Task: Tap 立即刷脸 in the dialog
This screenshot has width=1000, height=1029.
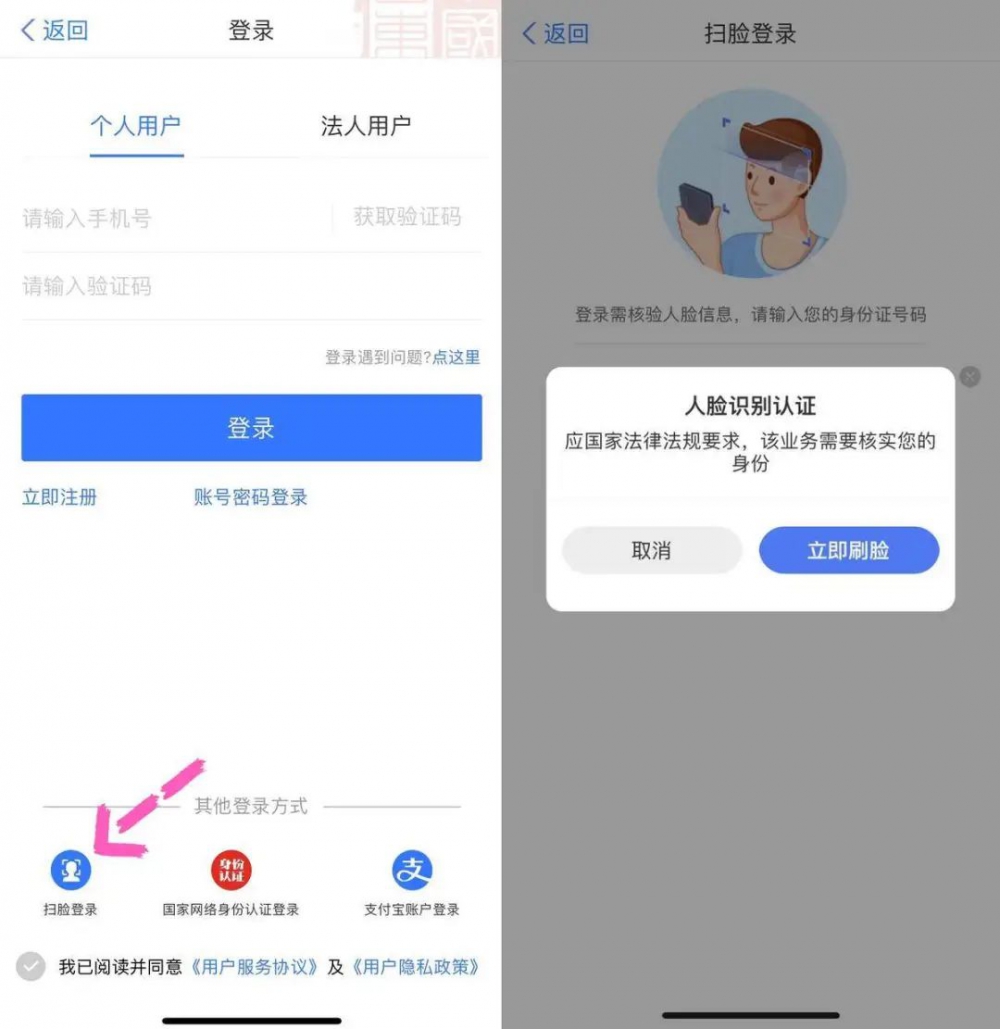Action: (848, 550)
